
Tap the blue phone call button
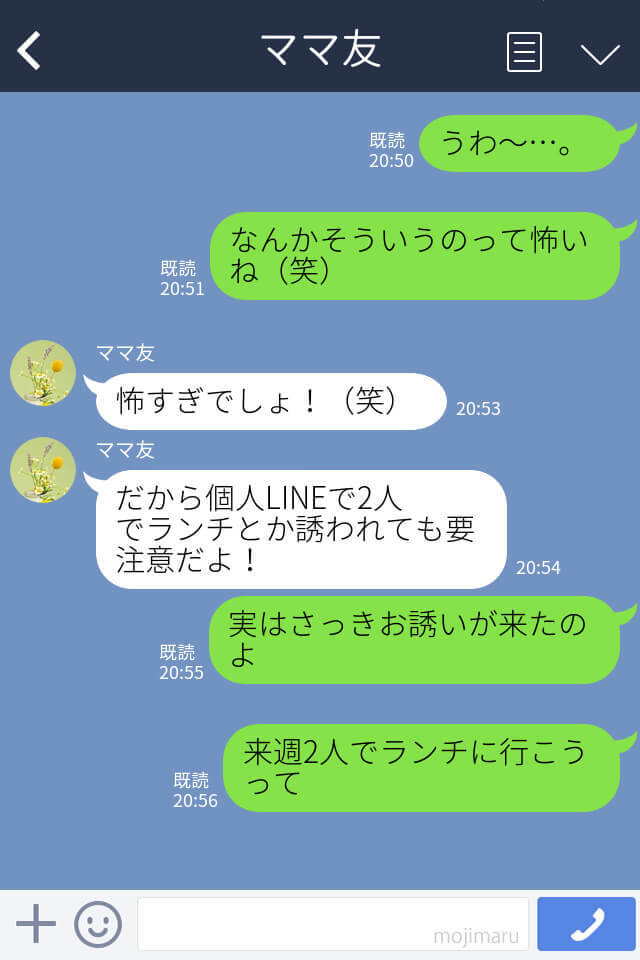[x=586, y=924]
